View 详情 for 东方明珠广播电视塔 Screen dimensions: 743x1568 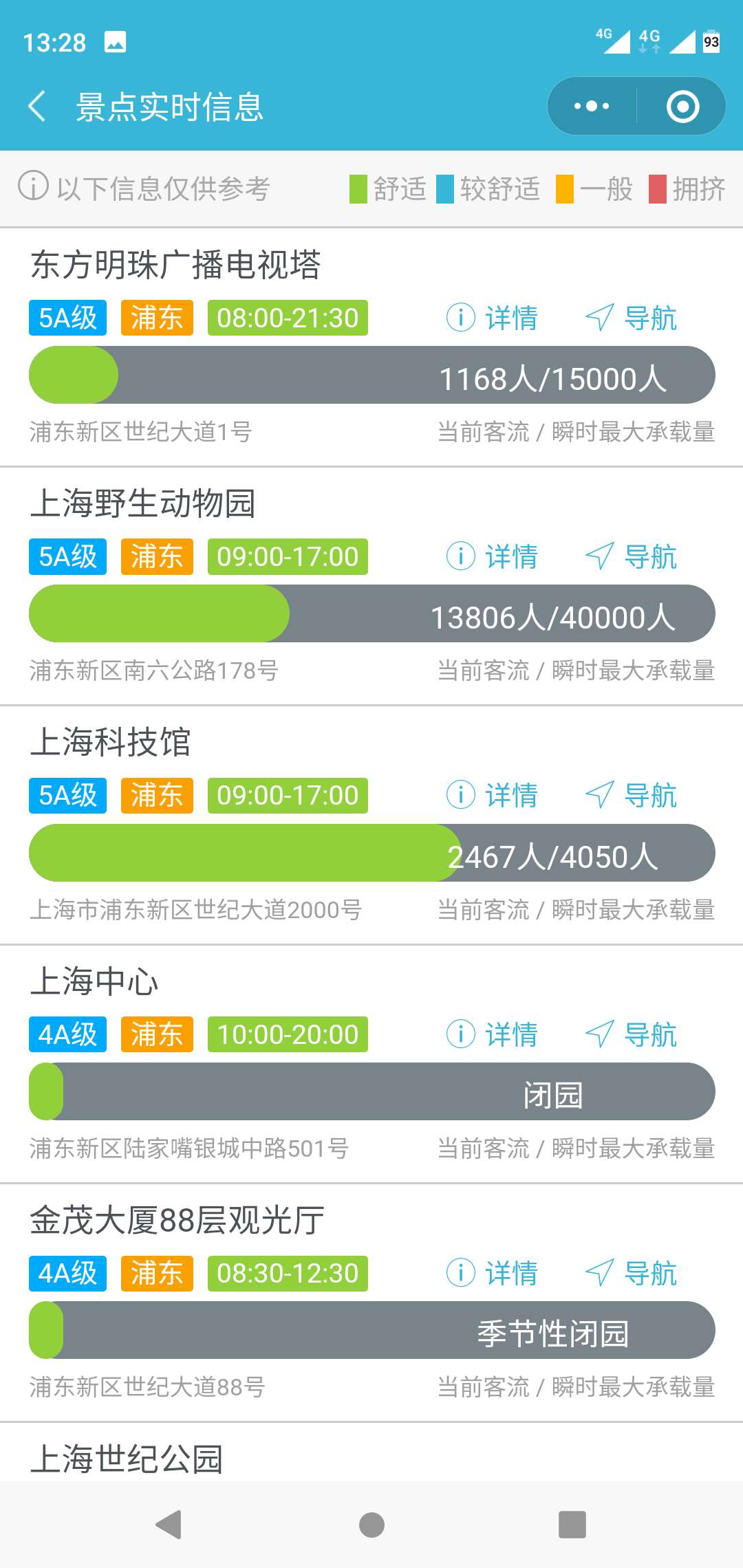pyautogui.click(x=492, y=318)
